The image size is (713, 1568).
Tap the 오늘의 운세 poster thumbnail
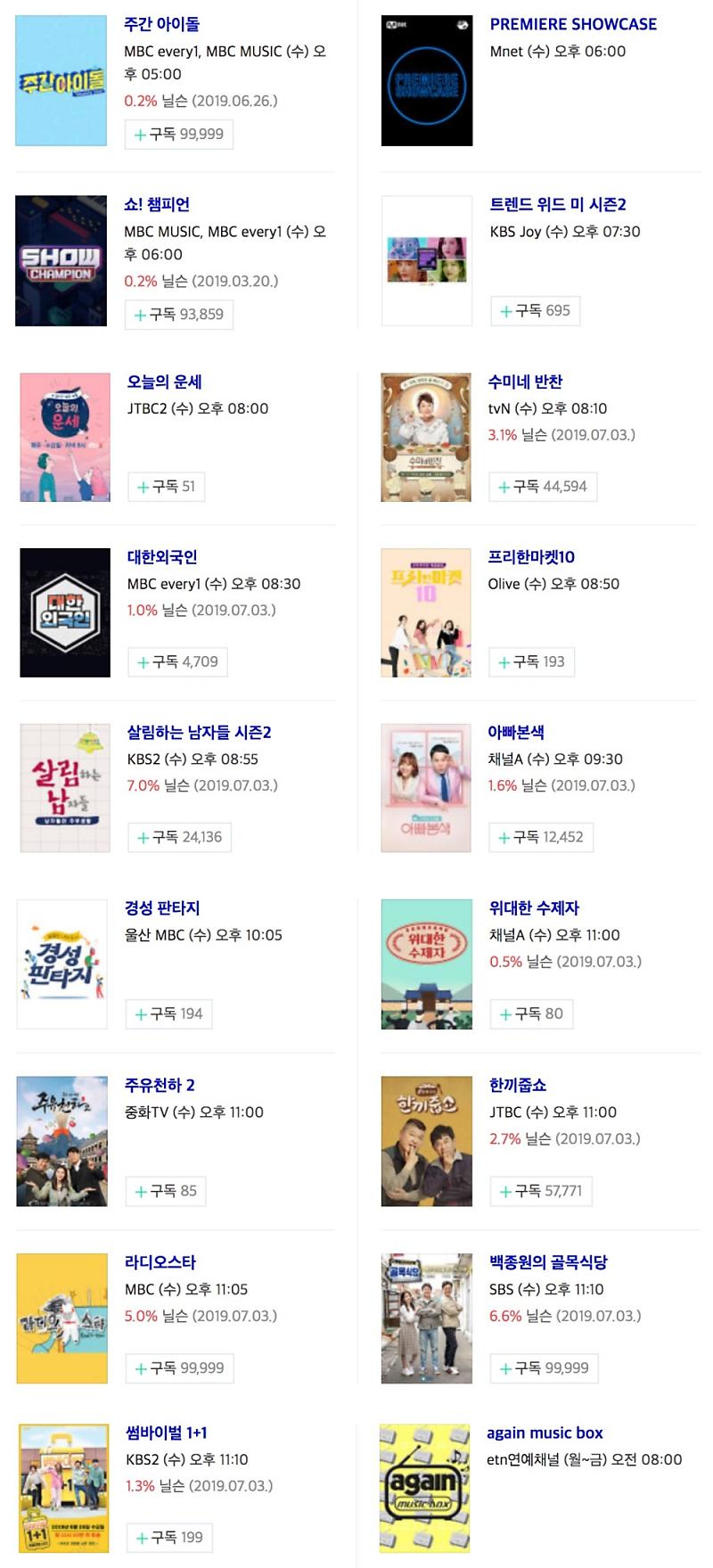click(65, 438)
